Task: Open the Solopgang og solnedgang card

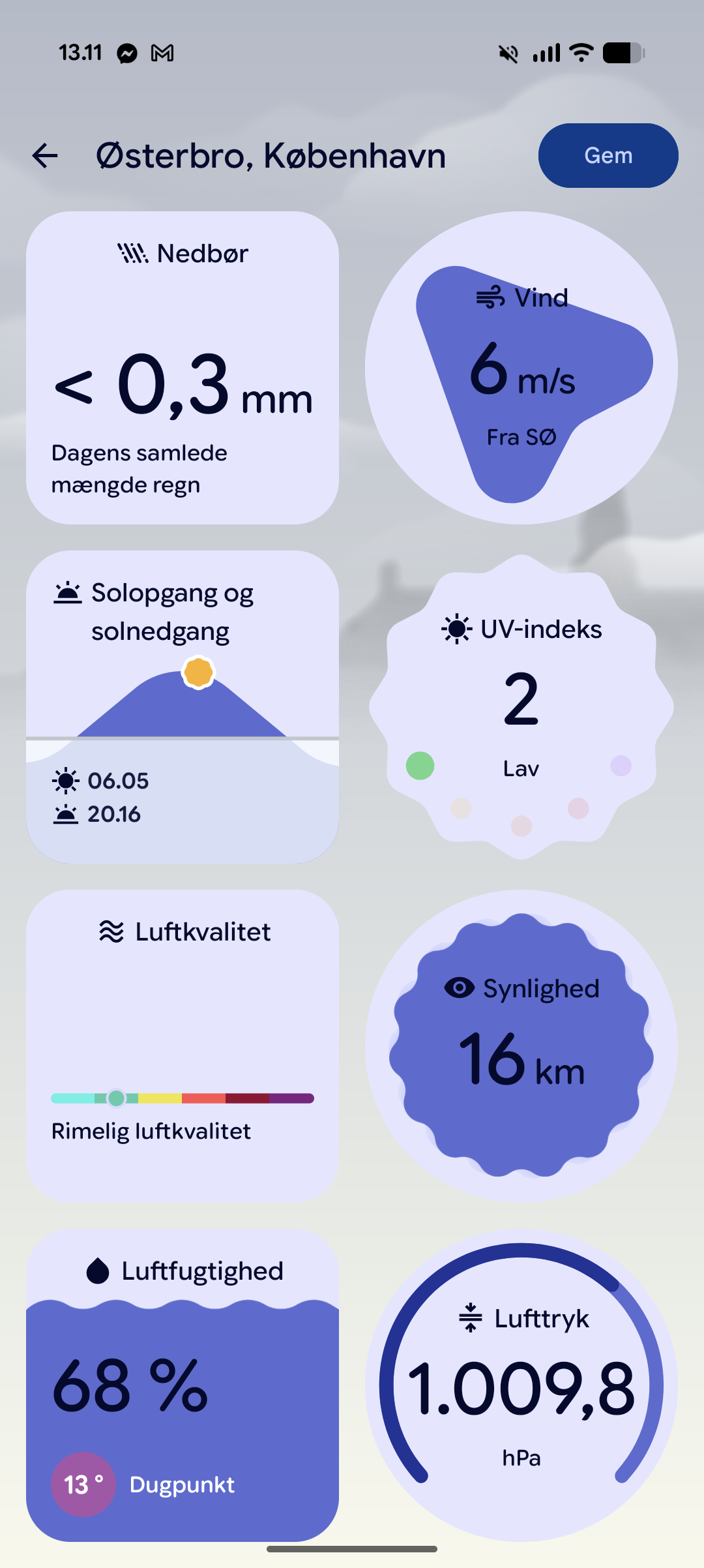Action: [x=183, y=707]
